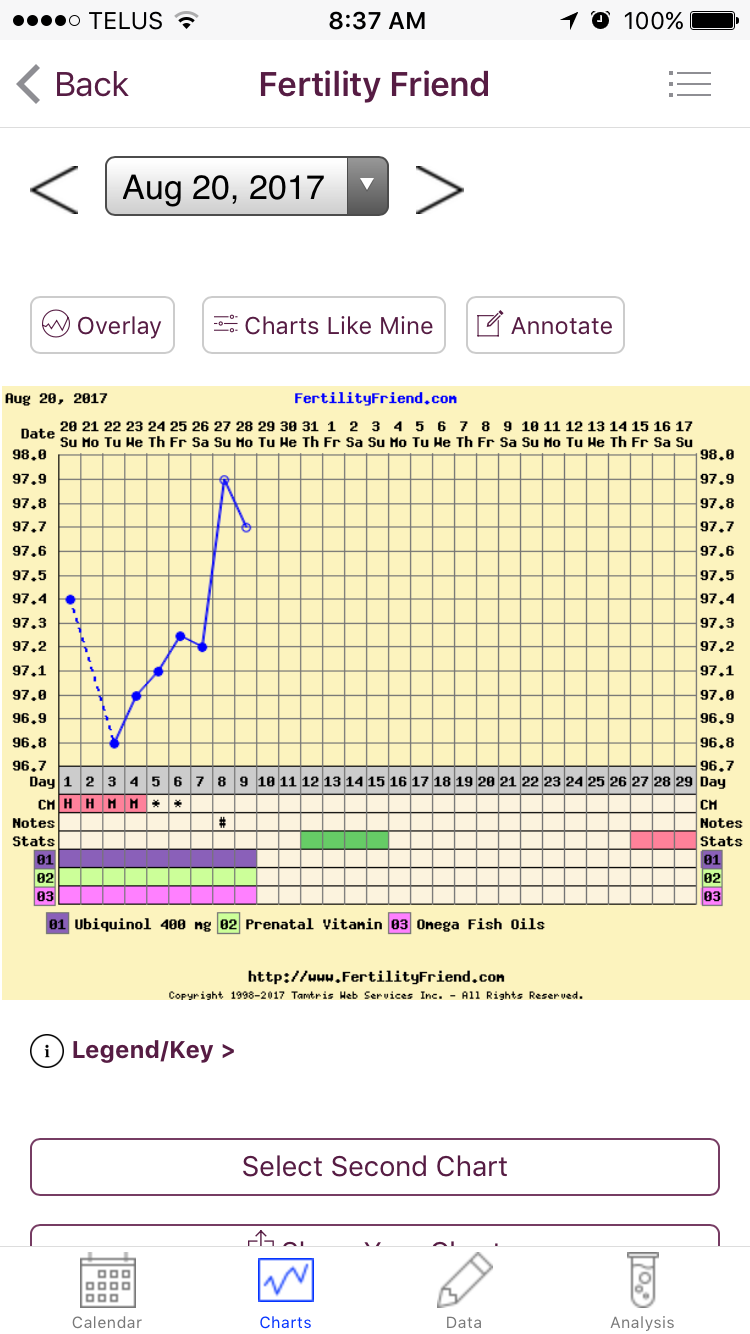Viewport: 750px width, 1334px height.
Task: Switch to the Analysis tab
Action: (643, 1290)
